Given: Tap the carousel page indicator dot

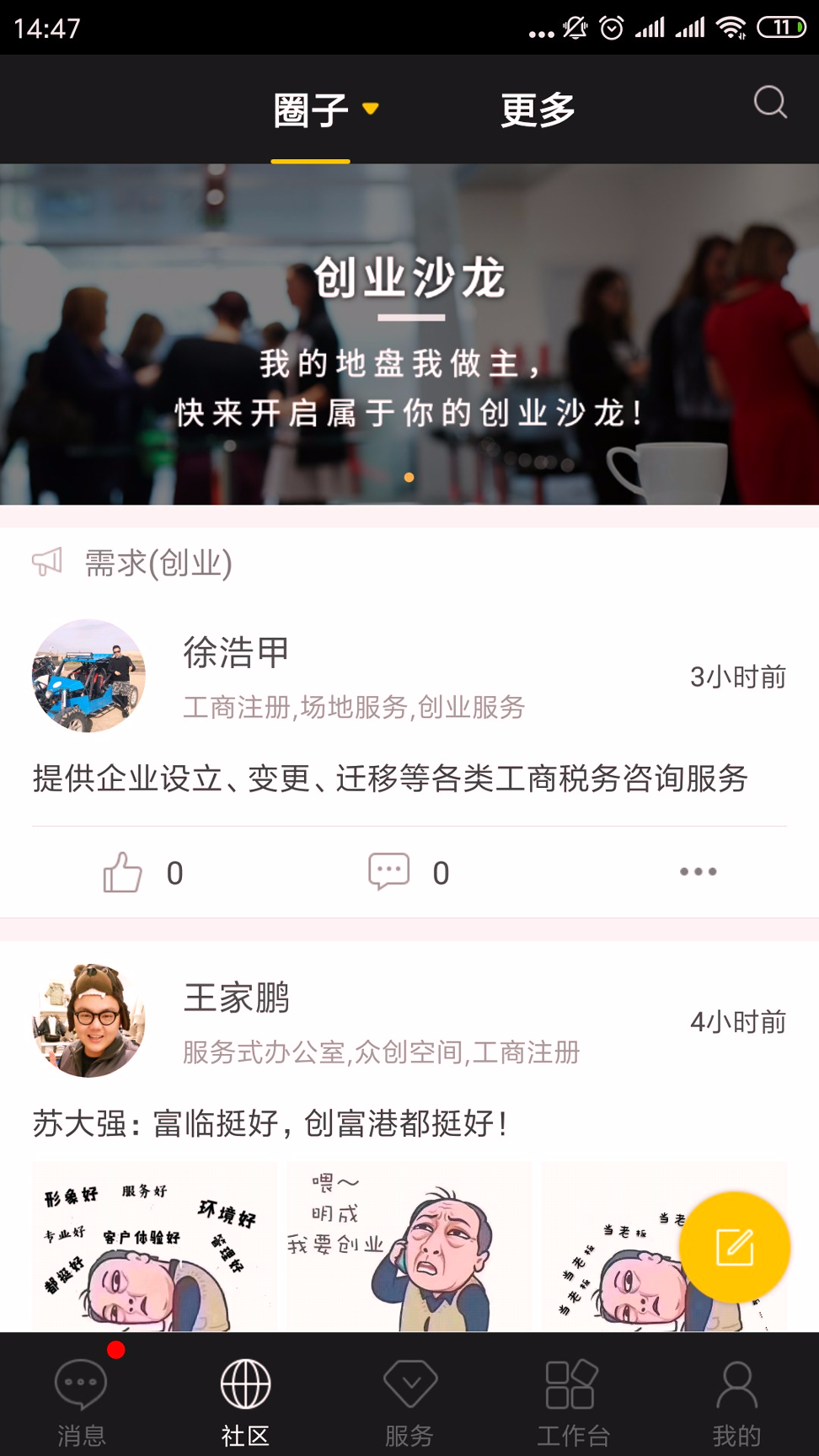Looking at the screenshot, I should point(409,477).
